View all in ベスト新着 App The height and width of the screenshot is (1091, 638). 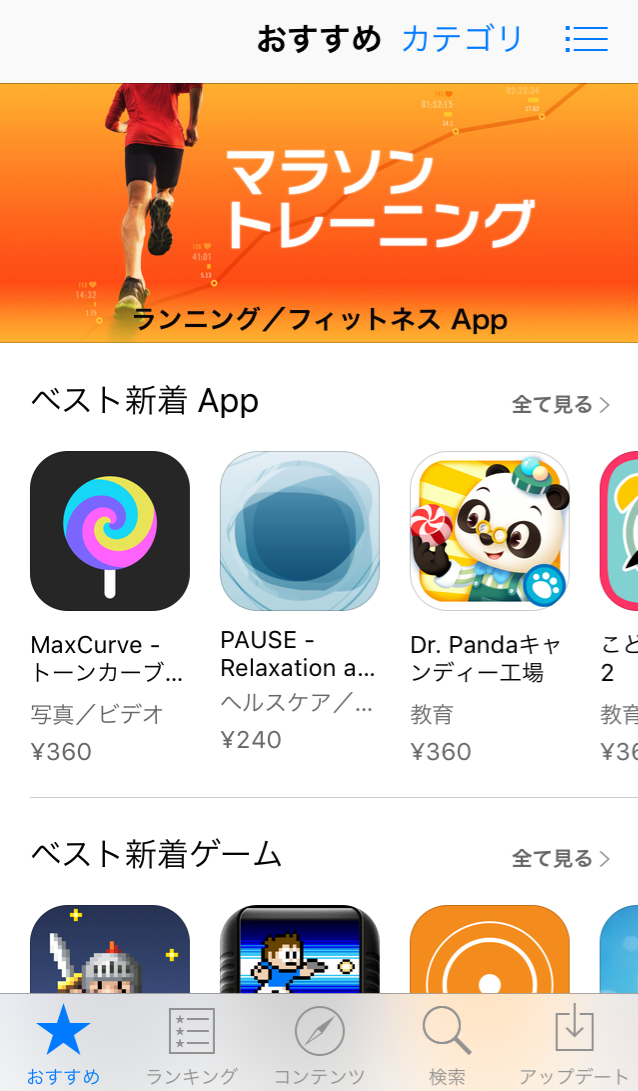click(x=561, y=404)
